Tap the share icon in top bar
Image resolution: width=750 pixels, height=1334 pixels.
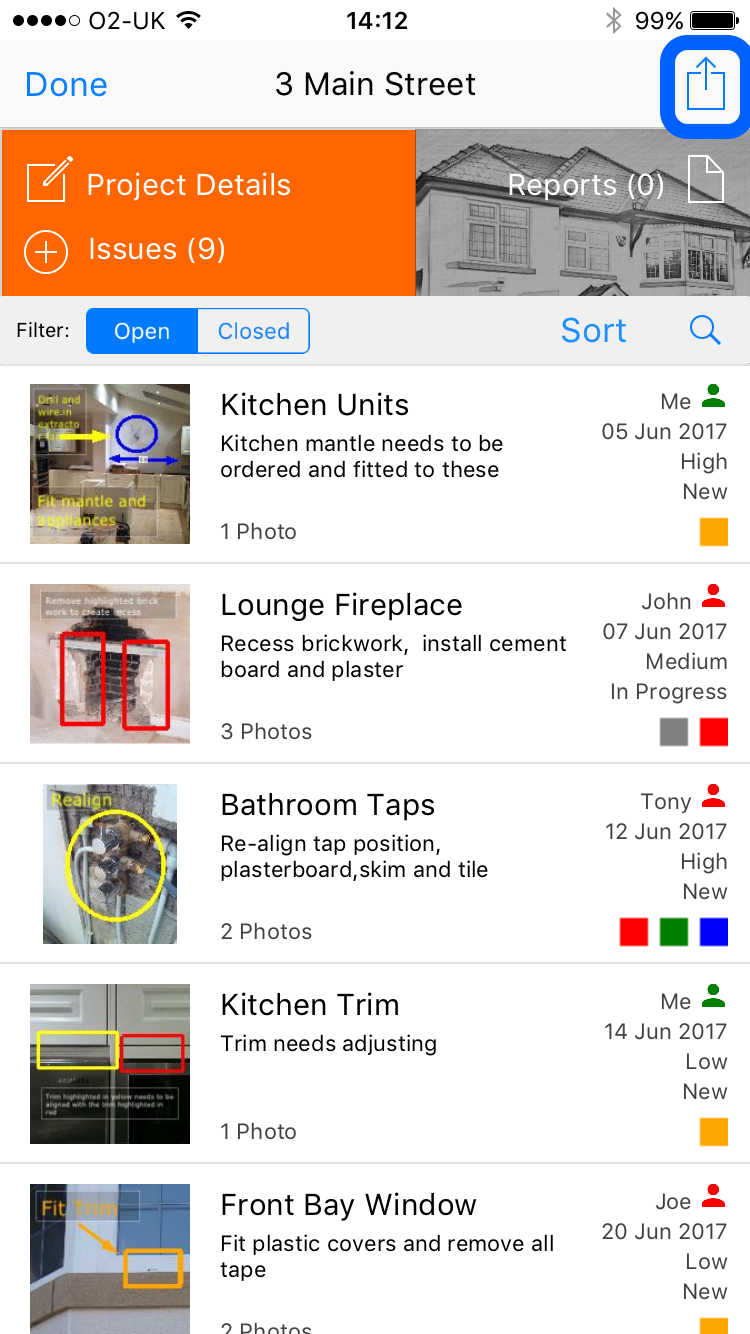tap(706, 85)
